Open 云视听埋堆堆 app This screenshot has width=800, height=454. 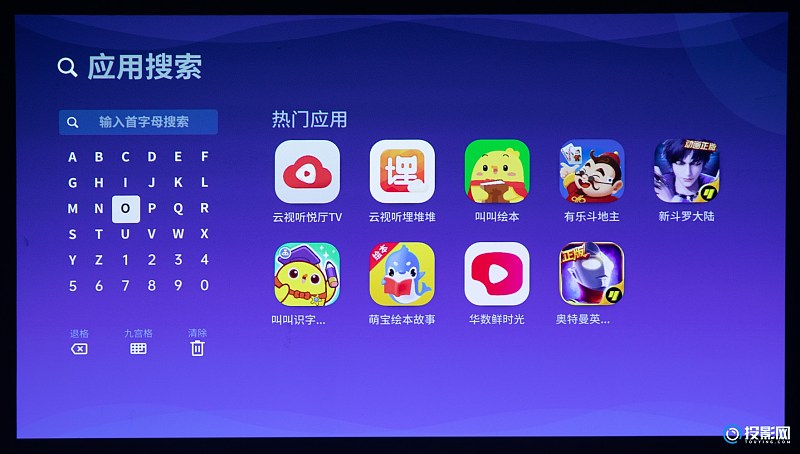402,172
